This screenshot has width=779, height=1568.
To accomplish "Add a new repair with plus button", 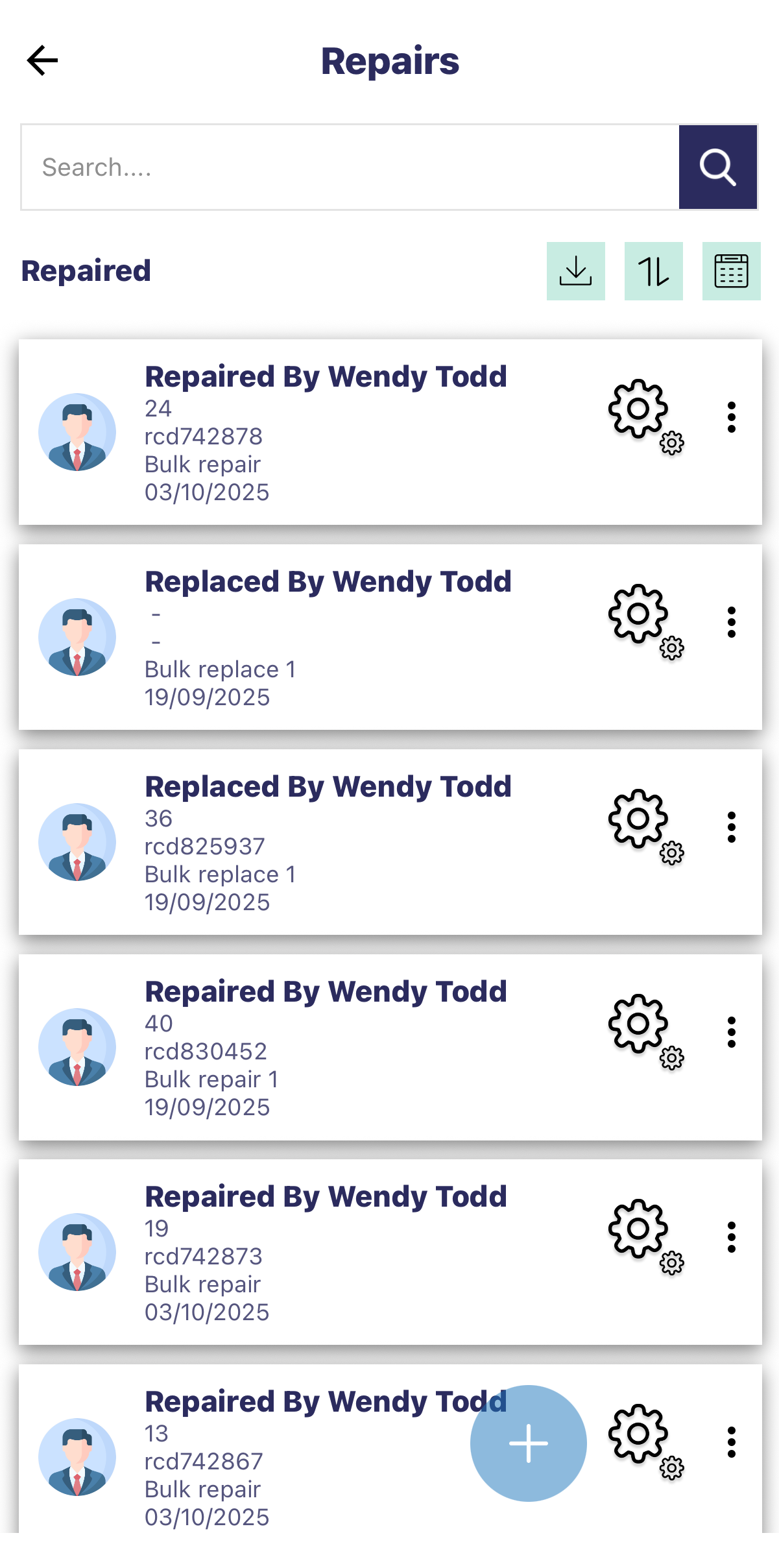I will 528,1443.
